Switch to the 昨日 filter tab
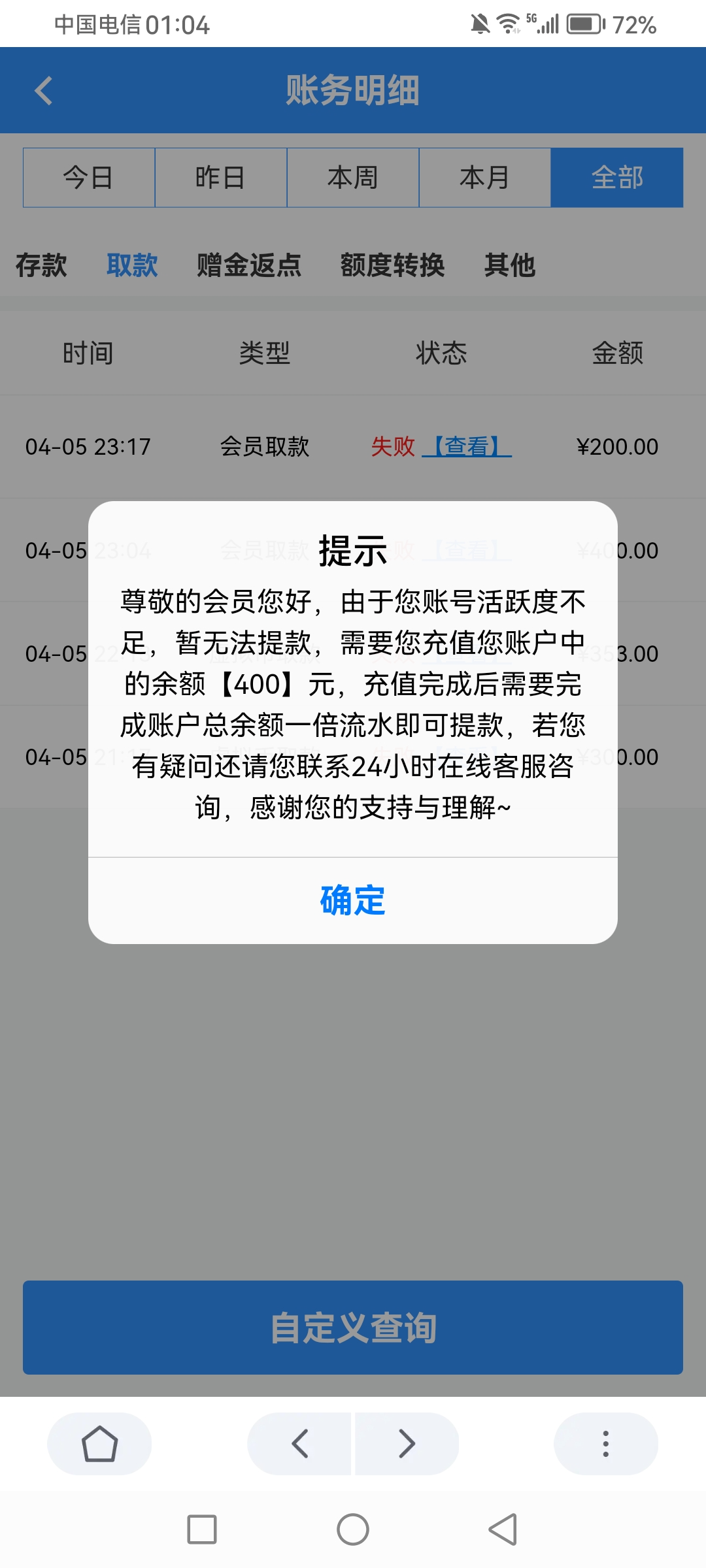 point(220,177)
